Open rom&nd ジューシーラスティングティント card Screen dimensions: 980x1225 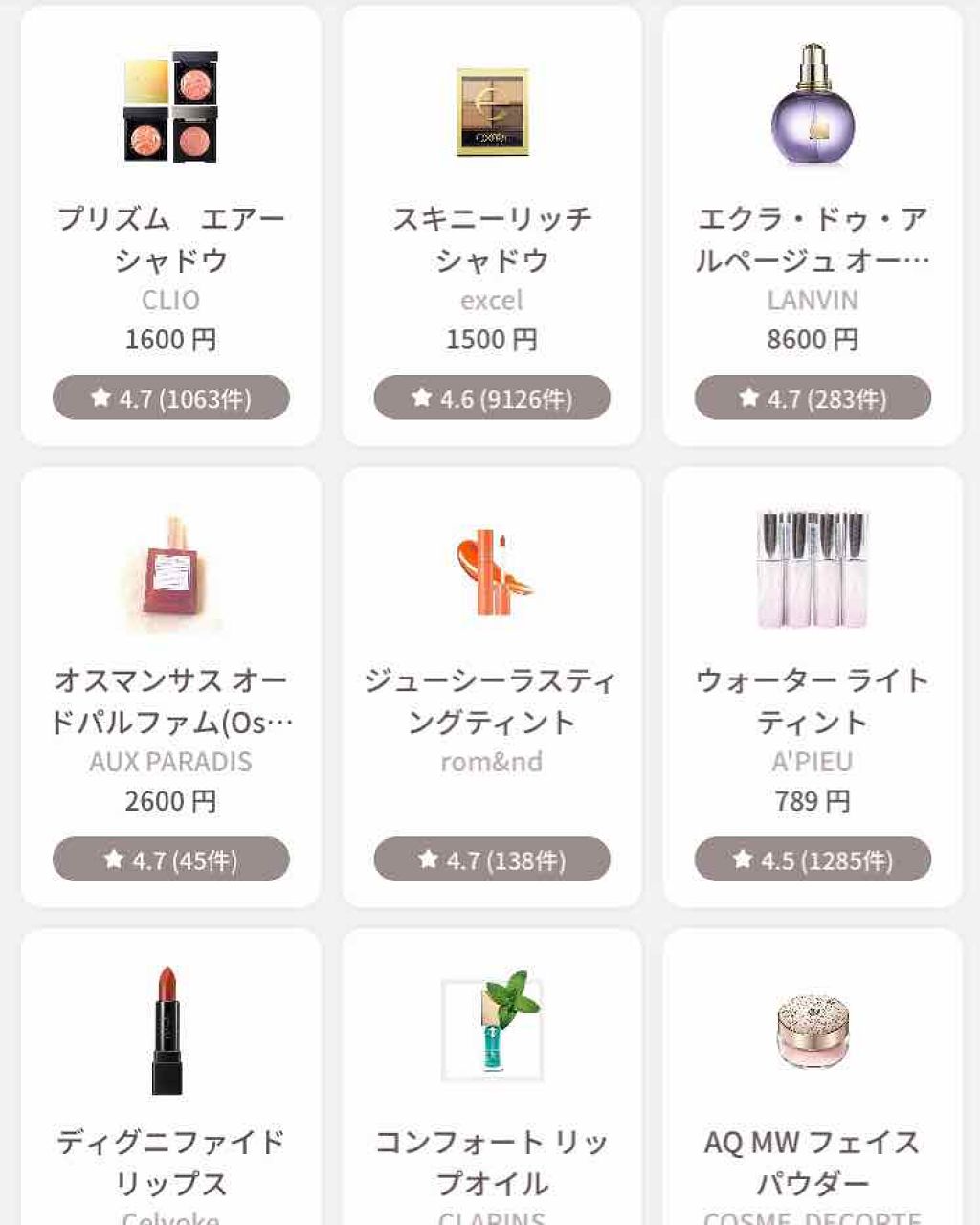point(491,687)
